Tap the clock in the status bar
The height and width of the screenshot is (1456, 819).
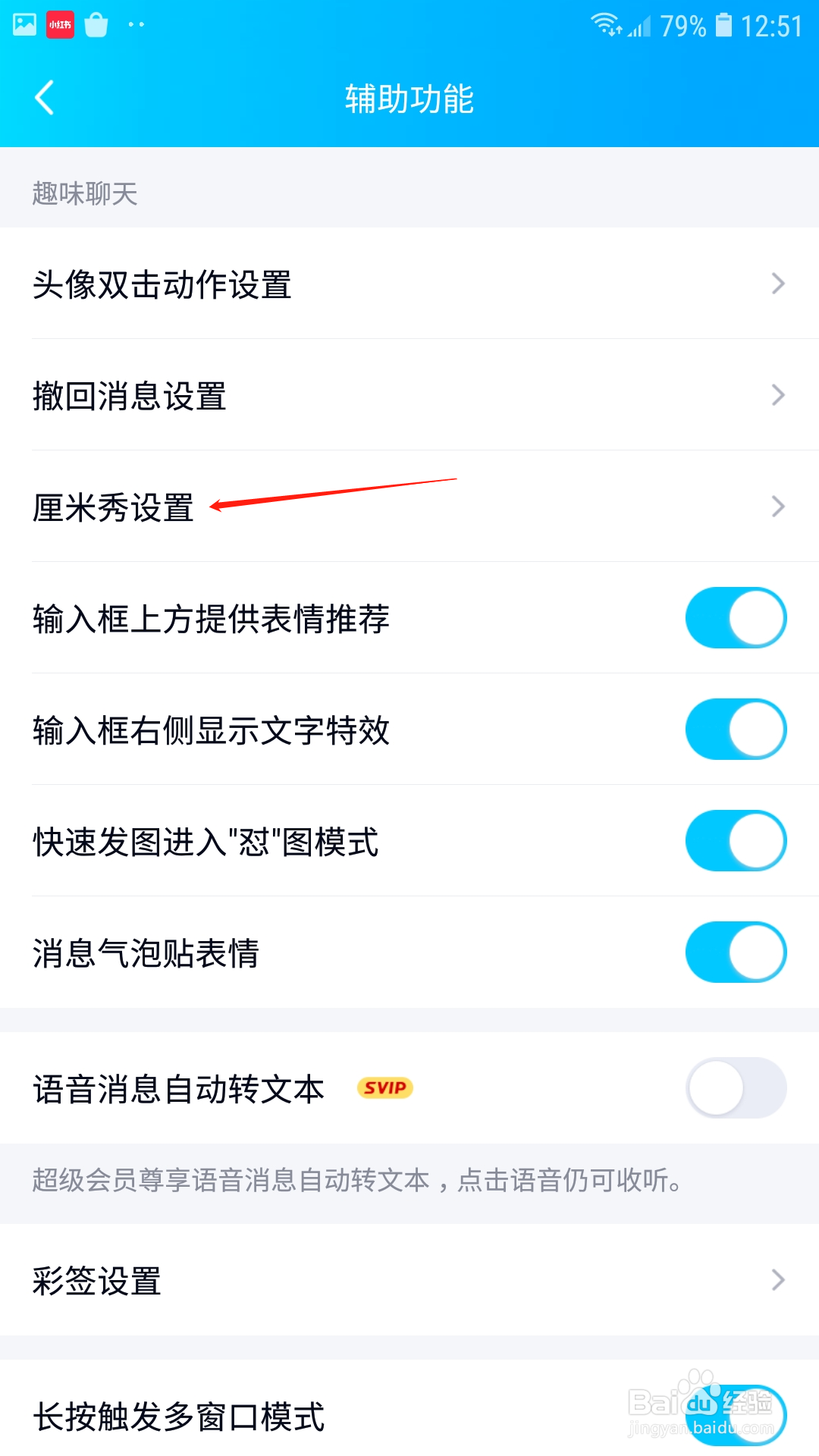click(775, 24)
